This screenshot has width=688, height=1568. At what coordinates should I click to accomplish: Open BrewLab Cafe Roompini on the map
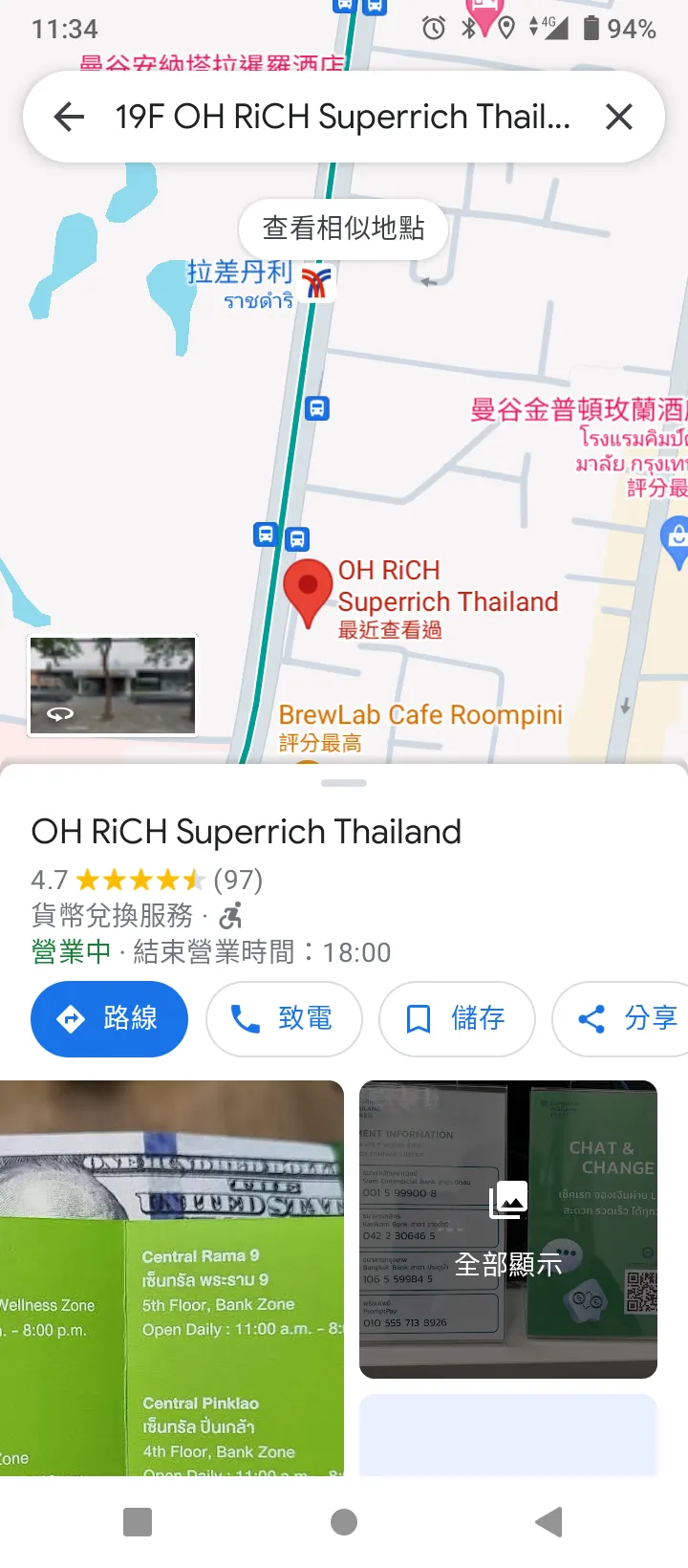click(x=420, y=715)
